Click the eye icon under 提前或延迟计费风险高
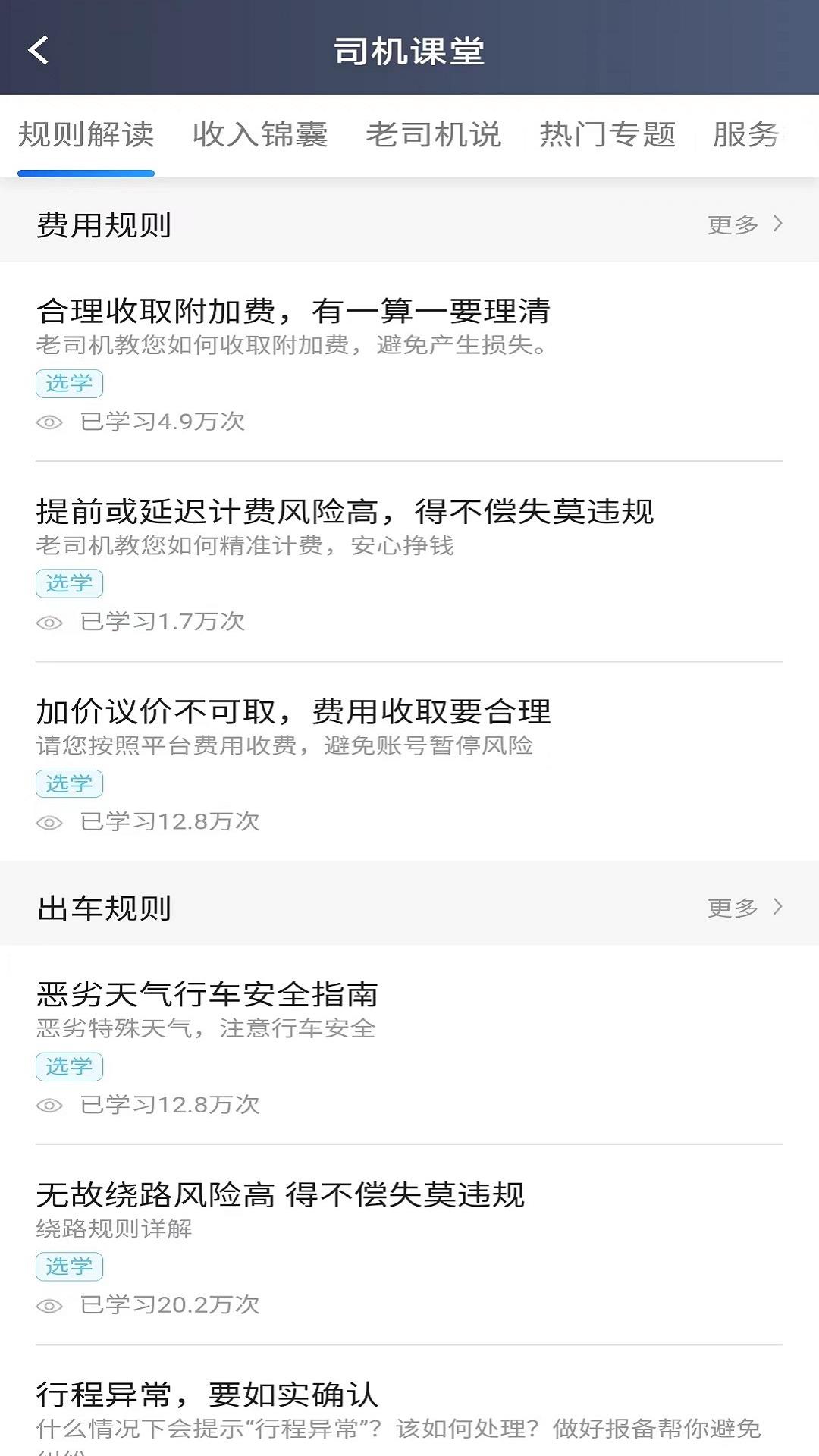Screen dimensions: 819x1456 pyautogui.click(x=49, y=622)
